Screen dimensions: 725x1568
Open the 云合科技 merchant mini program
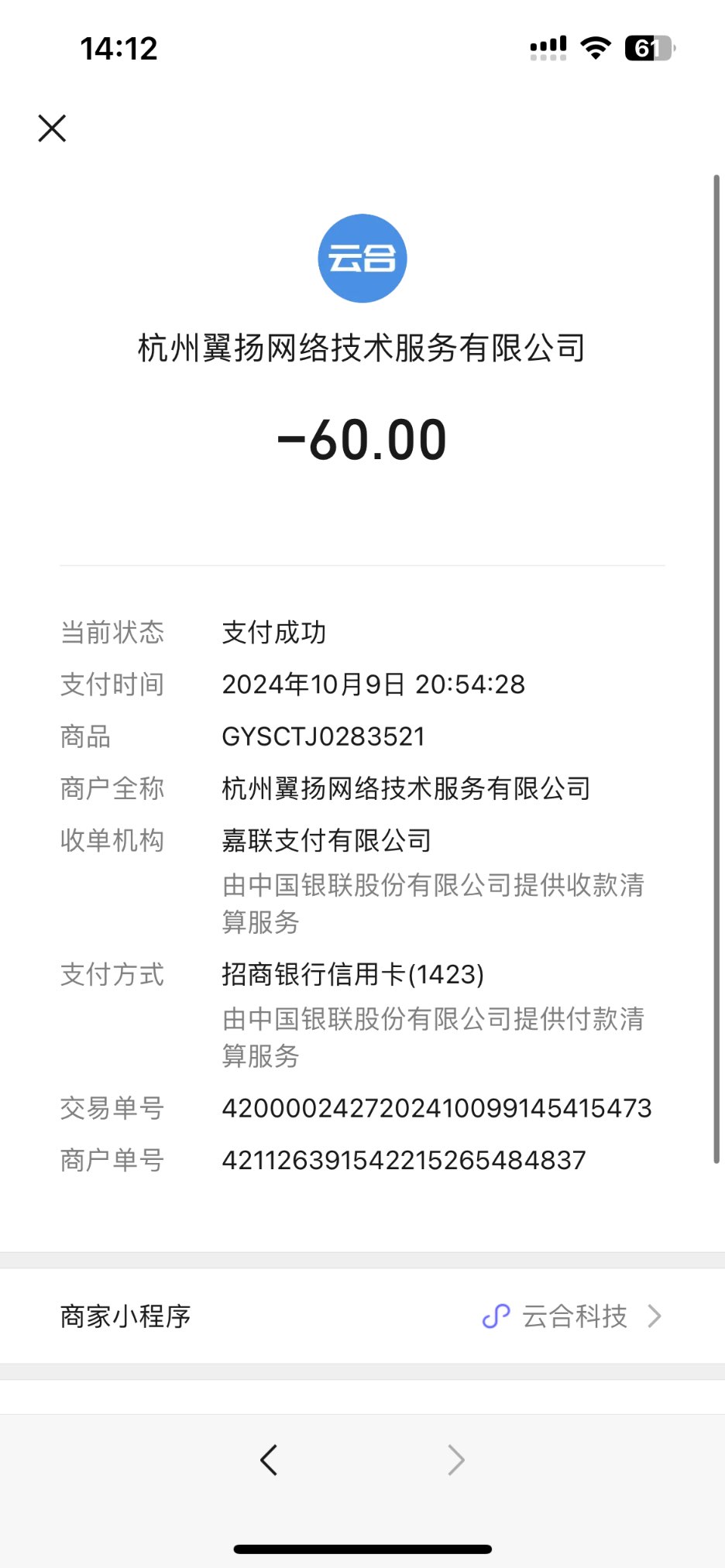point(573,1316)
